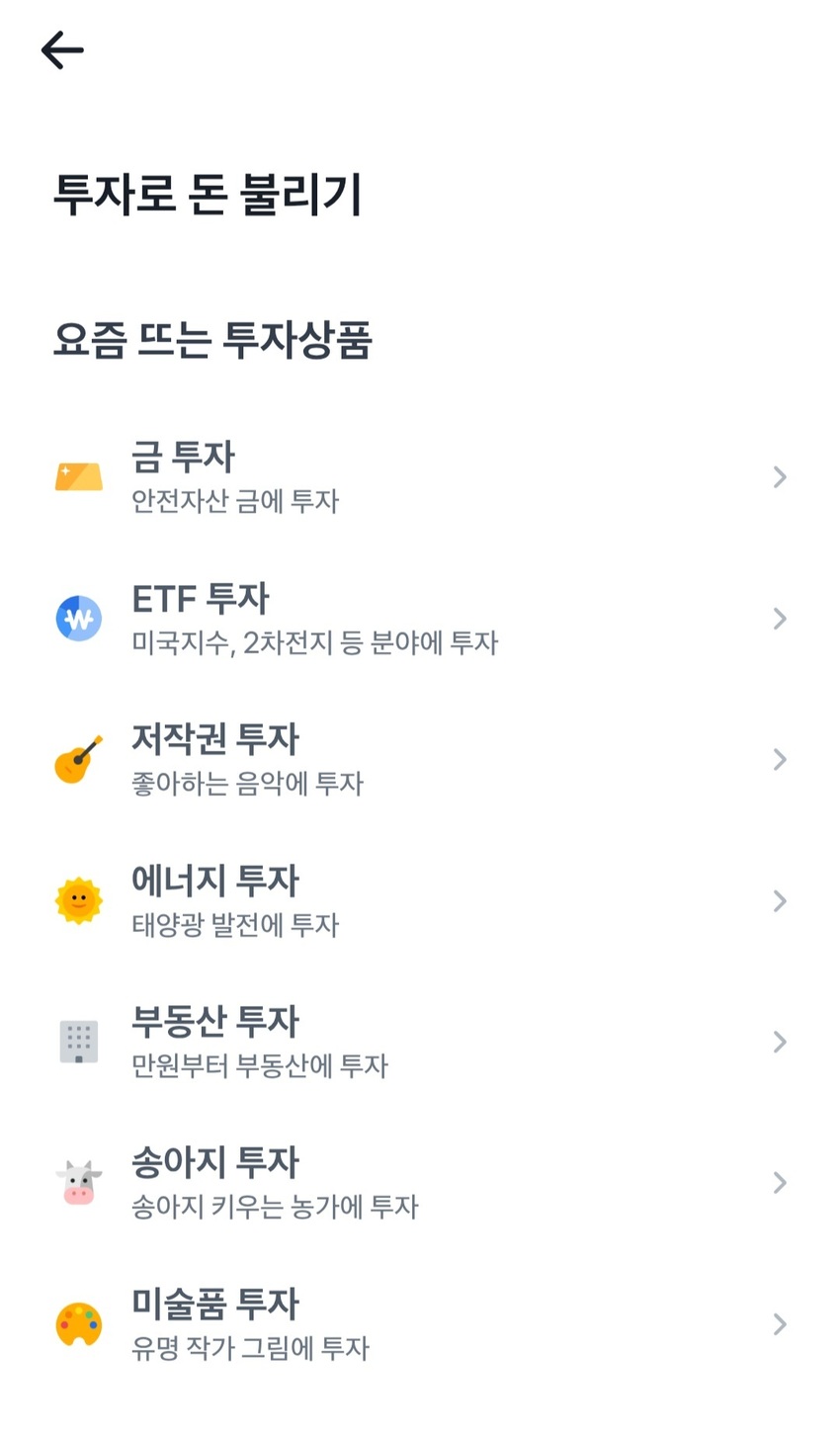Tap 에너지 투자 solar investment row
This screenshot has height=1433, width=840.
coord(419,901)
